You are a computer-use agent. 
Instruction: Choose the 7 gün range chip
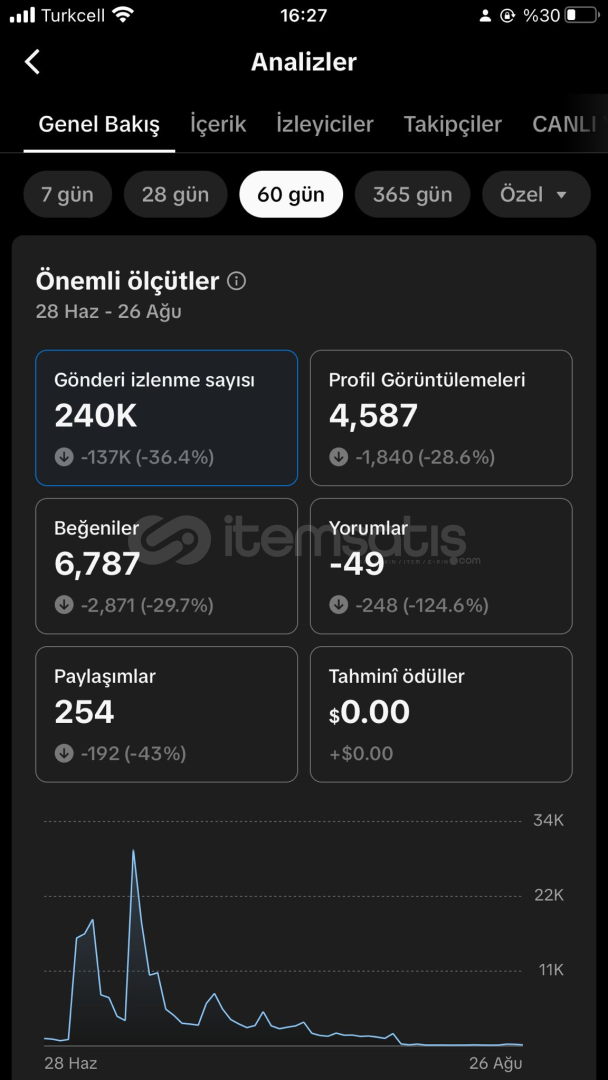67,194
